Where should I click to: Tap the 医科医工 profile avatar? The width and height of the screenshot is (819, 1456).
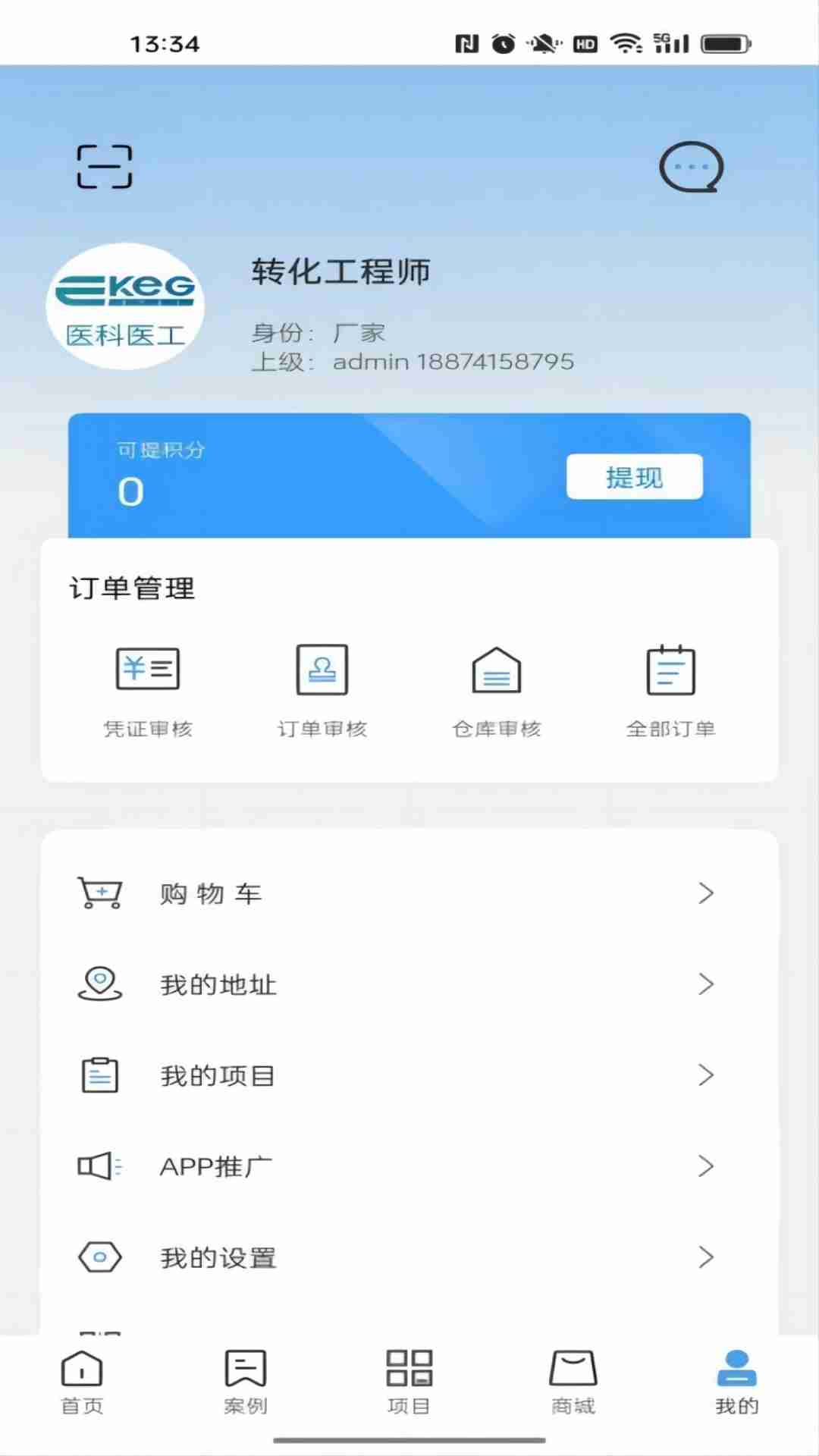125,306
